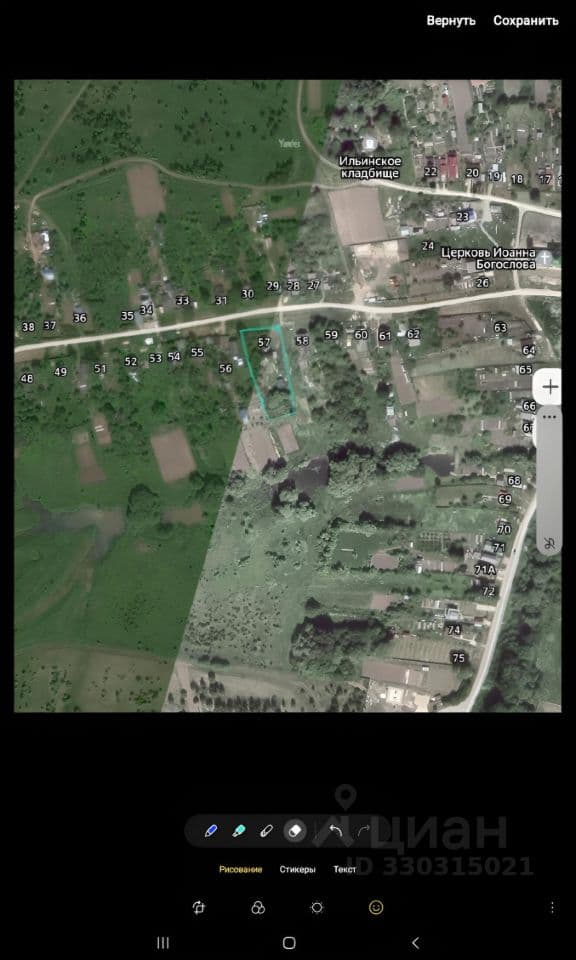576x960 pixels.
Task: Open the more options three-dot menu
Action: 553,907
